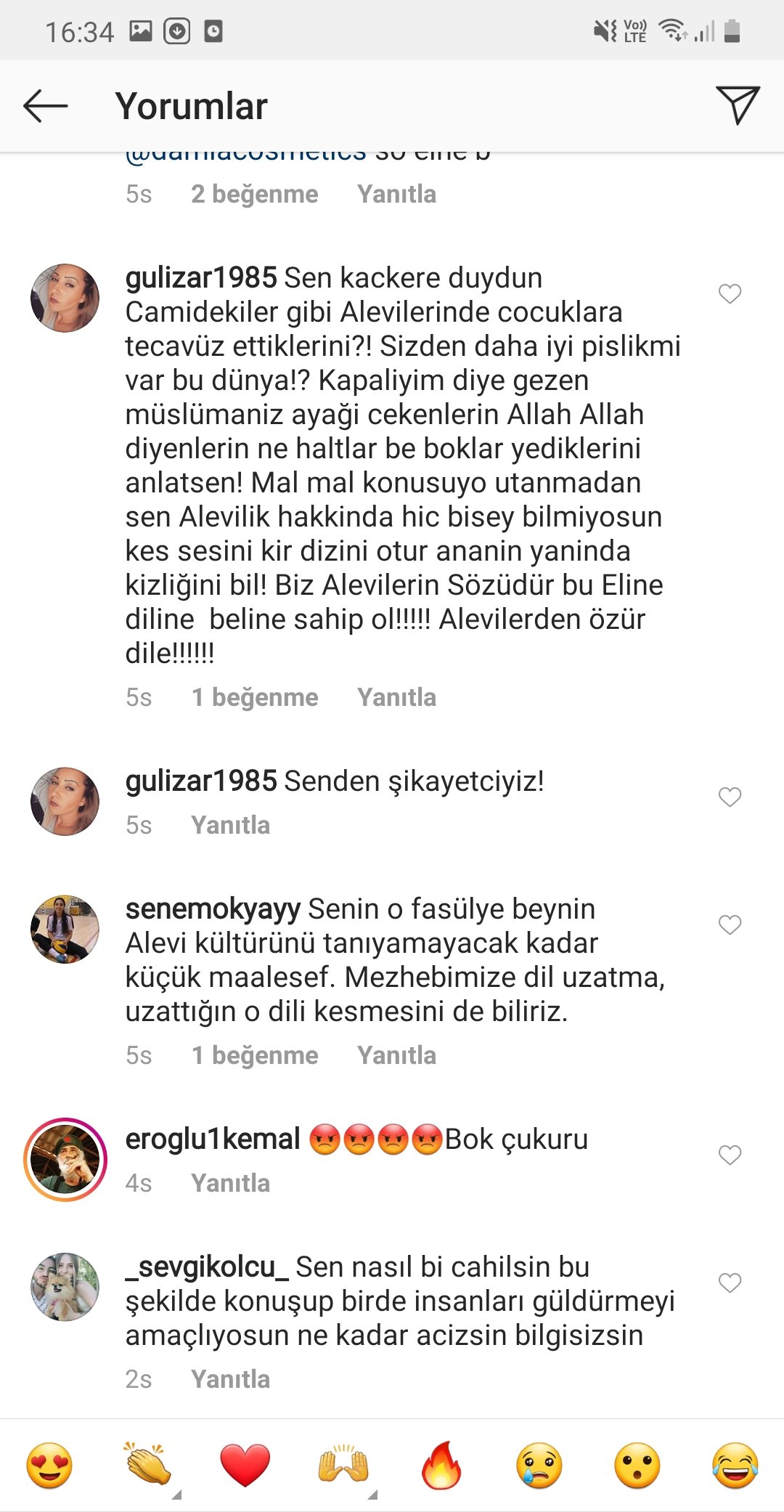Screen dimensions: 784x1512
Task: Tap Yanıtla under eroglu1kemal's comment
Action: 230,1183
